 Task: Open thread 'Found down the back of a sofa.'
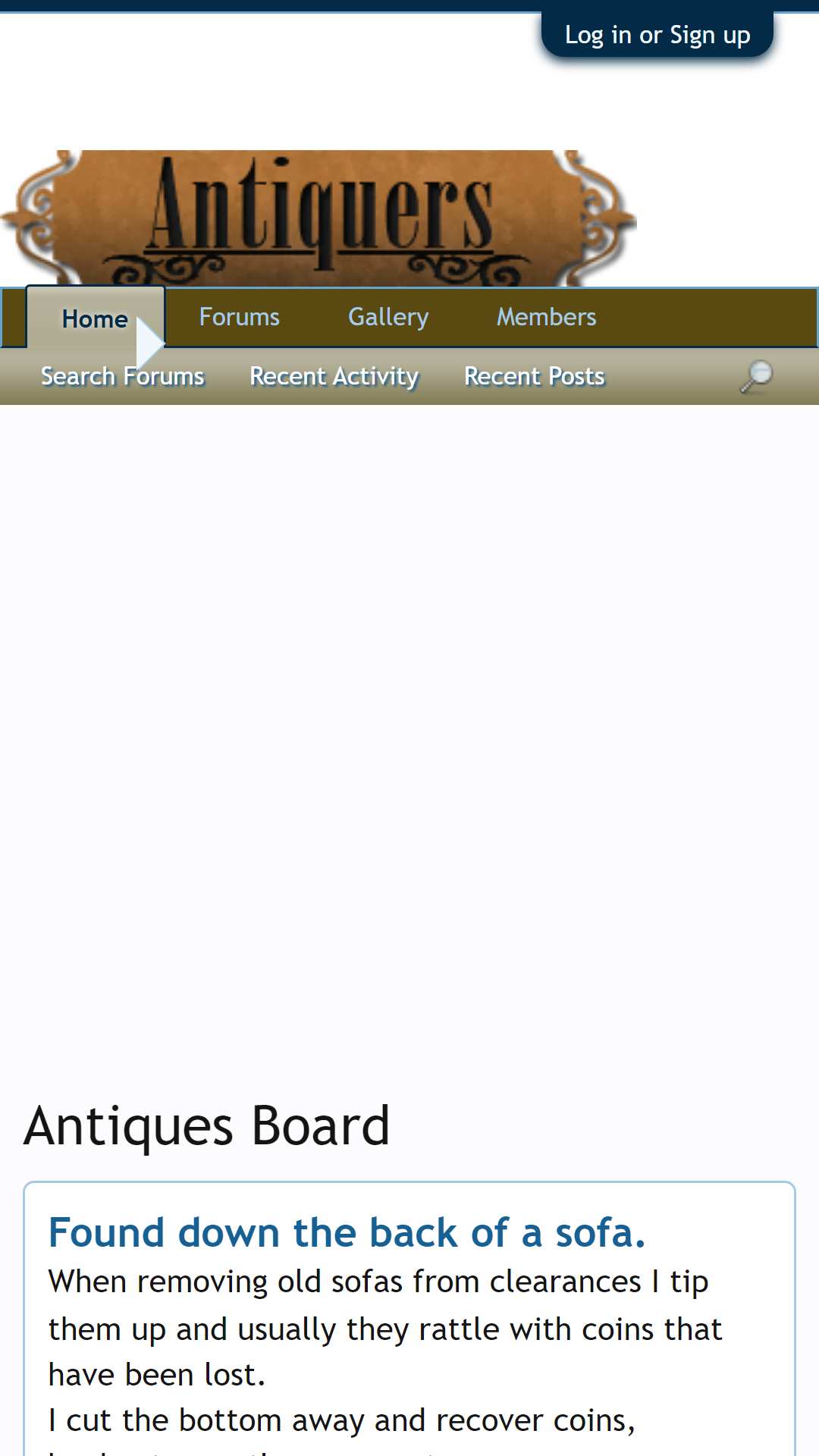347,1232
